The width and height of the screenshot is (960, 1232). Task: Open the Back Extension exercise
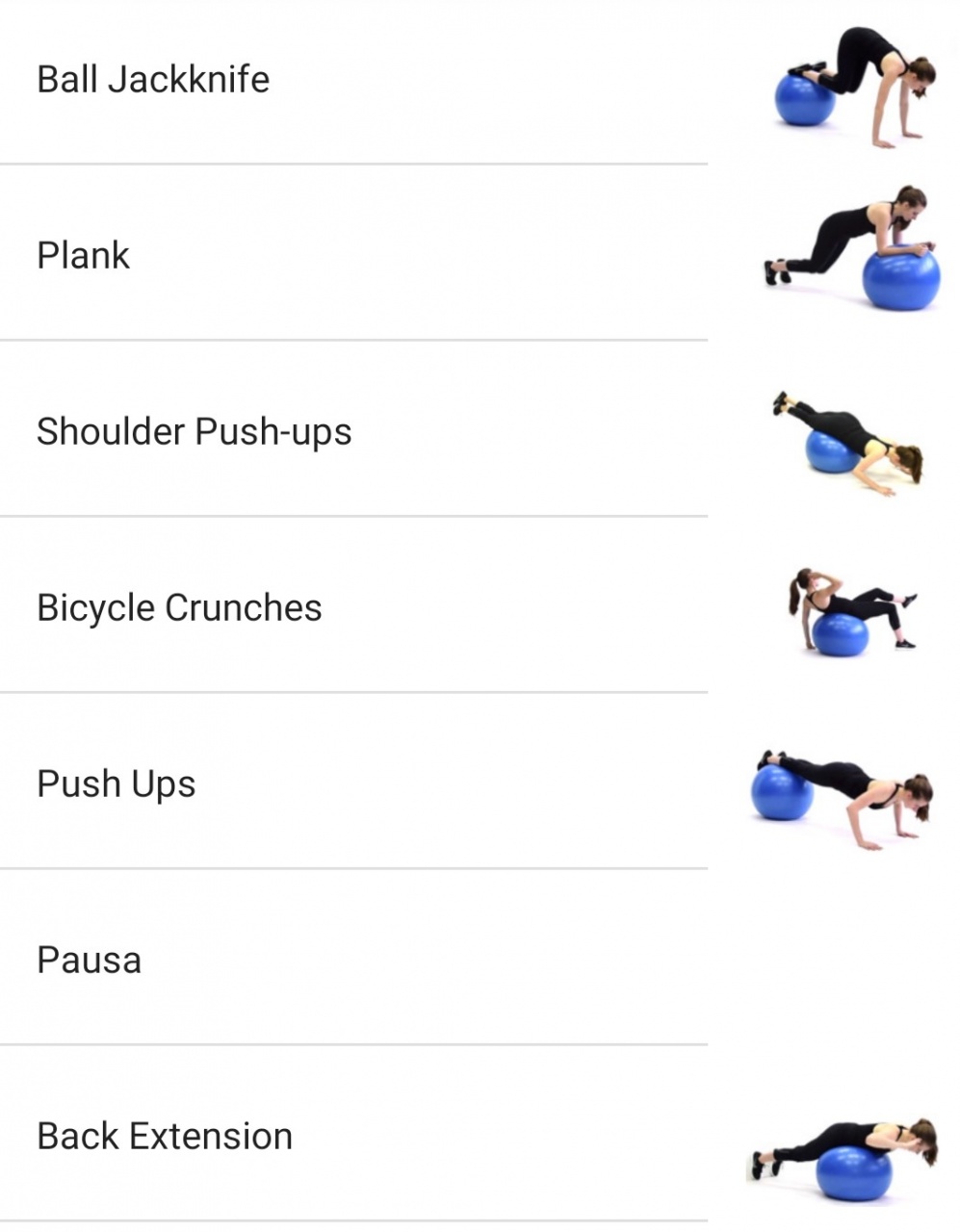pos(165,1137)
